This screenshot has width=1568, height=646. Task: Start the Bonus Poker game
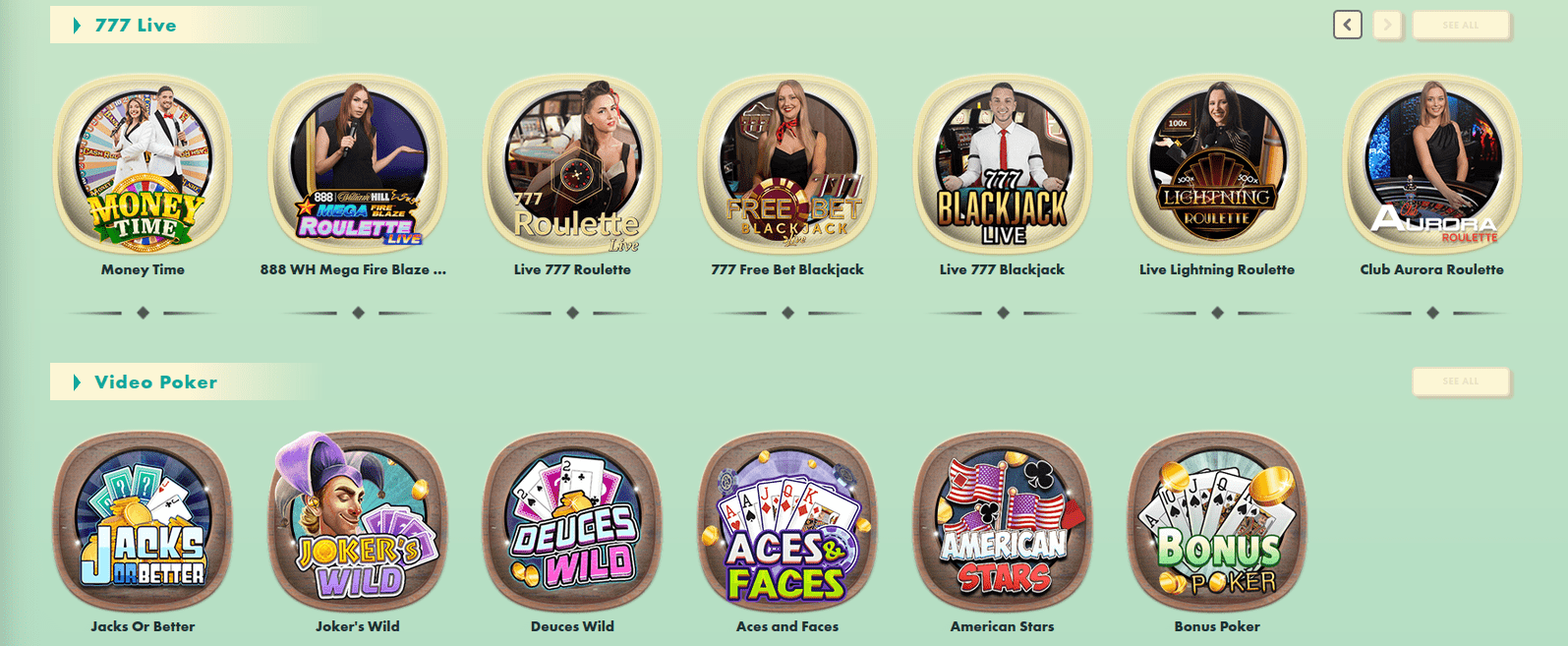click(x=1217, y=522)
